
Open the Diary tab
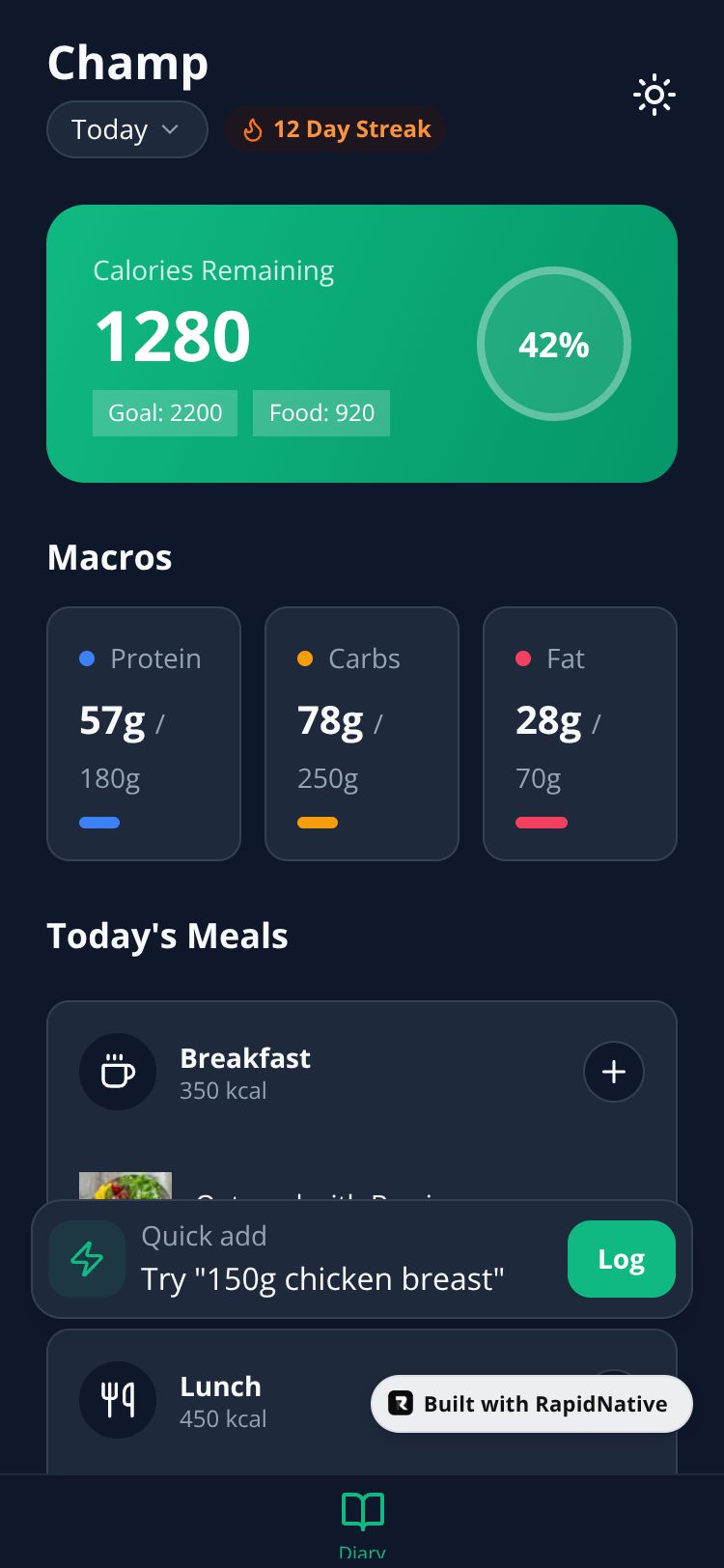(x=362, y=1520)
